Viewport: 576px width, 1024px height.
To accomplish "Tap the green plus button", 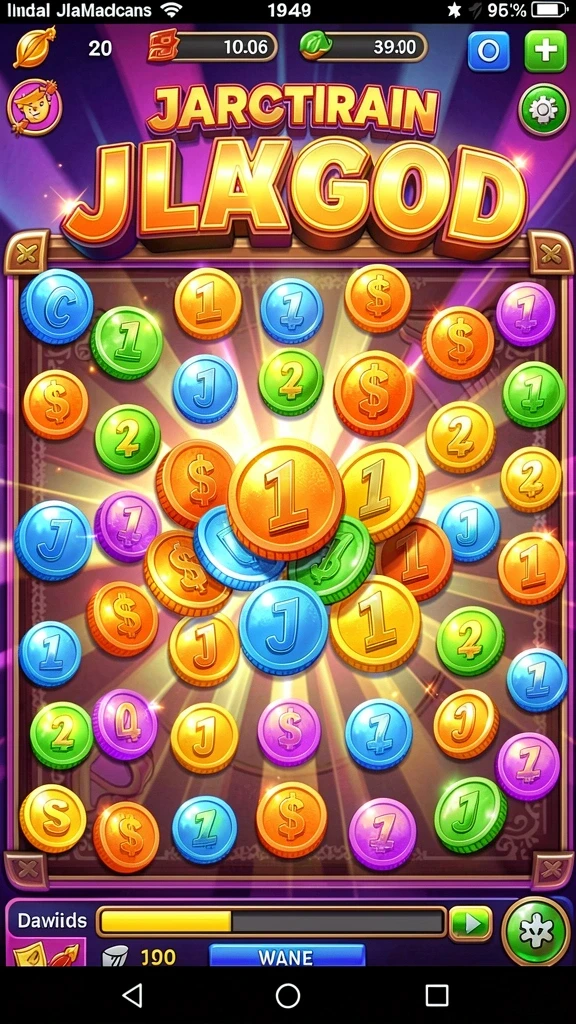I will tap(545, 50).
